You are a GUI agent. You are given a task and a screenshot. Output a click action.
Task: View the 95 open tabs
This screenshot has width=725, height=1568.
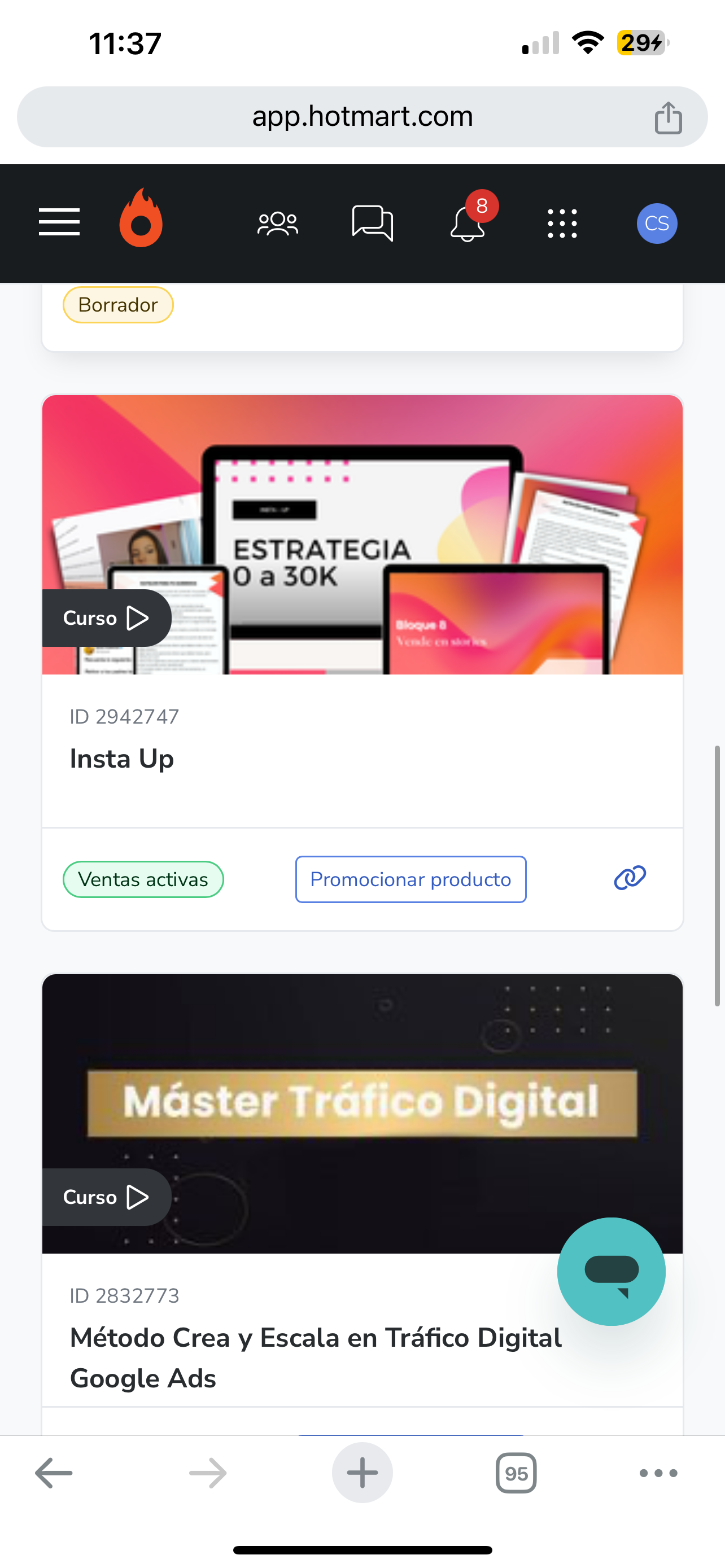516,1473
